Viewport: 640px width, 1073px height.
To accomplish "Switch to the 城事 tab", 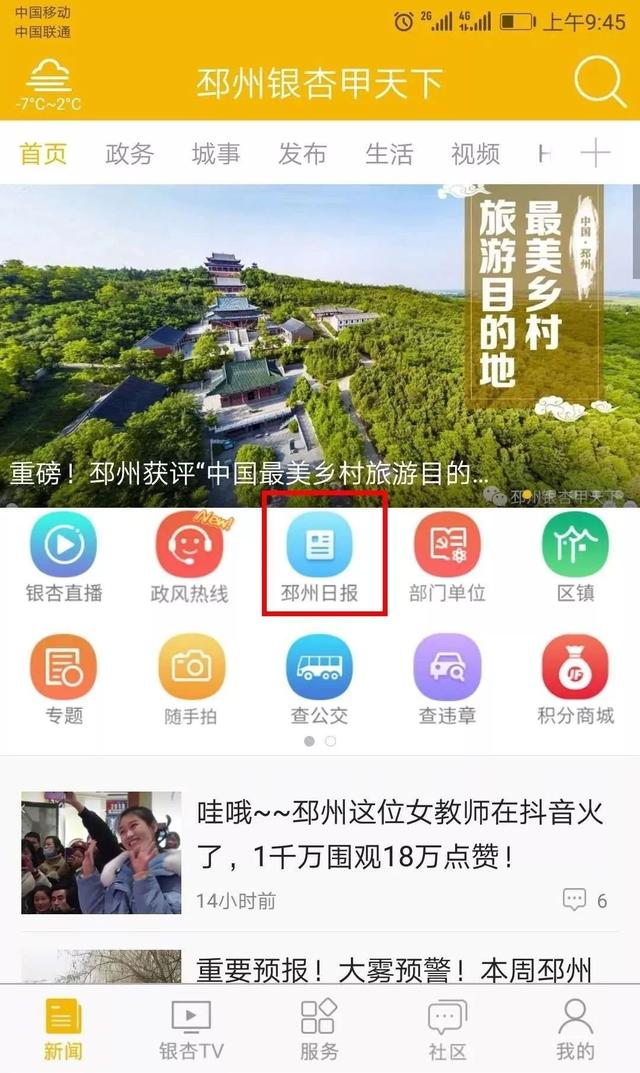I will (x=216, y=153).
